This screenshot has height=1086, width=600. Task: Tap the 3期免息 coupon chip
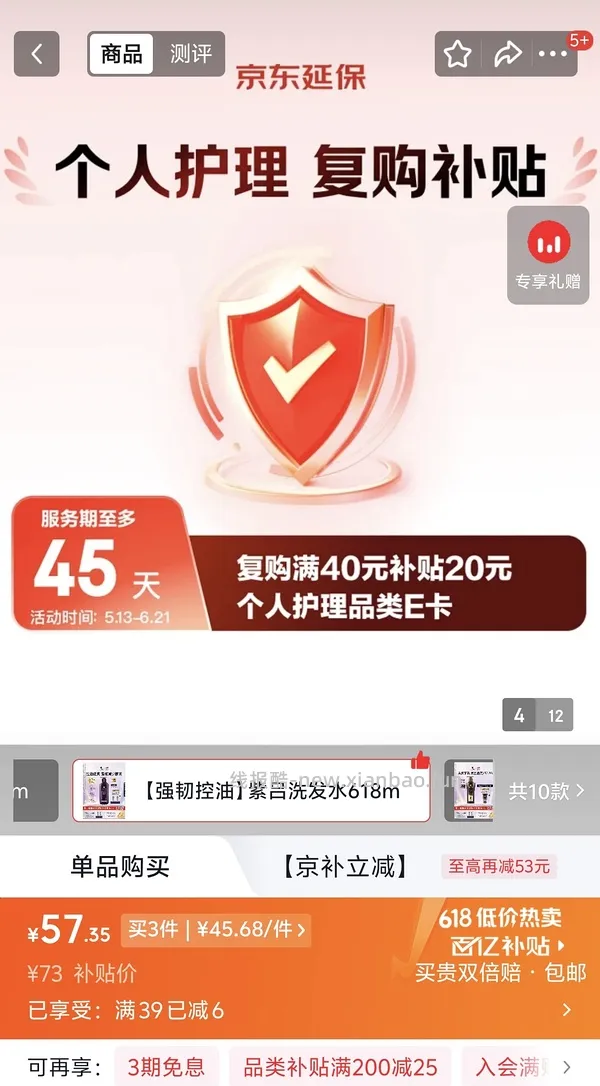coord(166,1067)
